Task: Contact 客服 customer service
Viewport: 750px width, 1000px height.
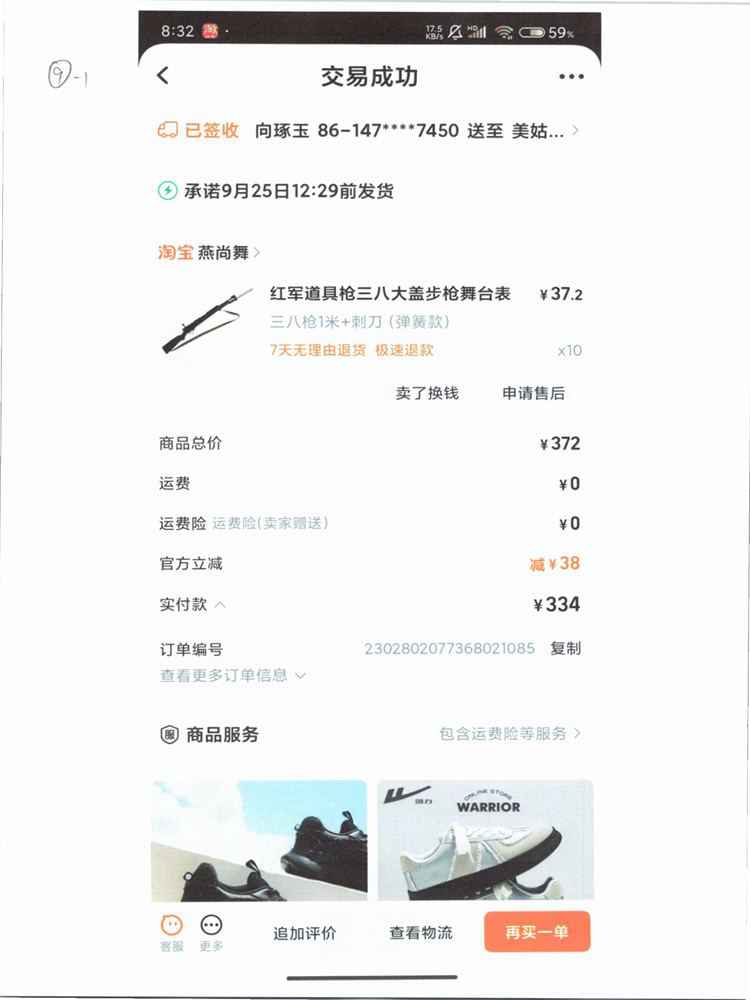Action: [172, 932]
